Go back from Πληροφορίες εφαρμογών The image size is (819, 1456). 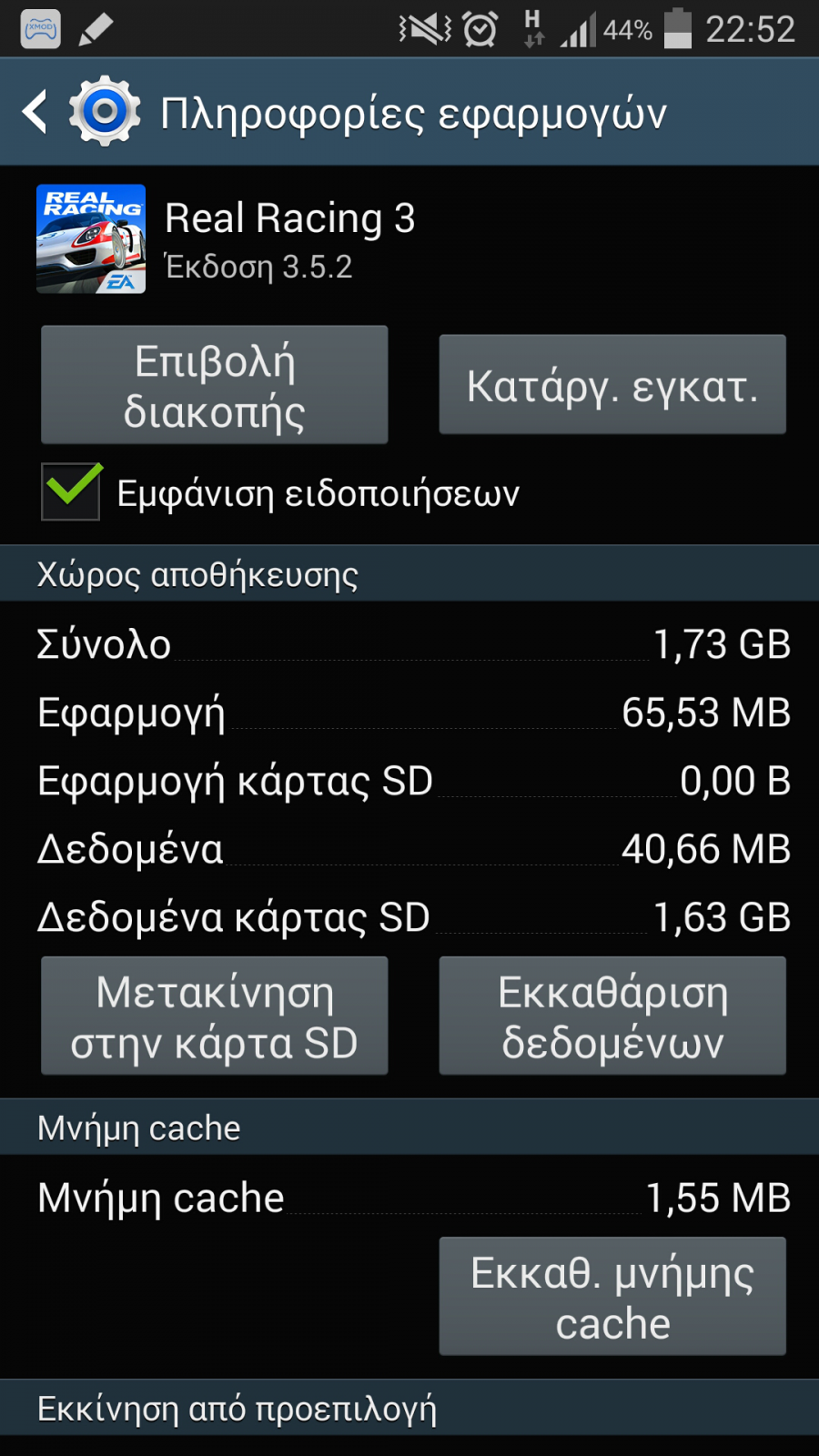pyautogui.click(x=35, y=112)
